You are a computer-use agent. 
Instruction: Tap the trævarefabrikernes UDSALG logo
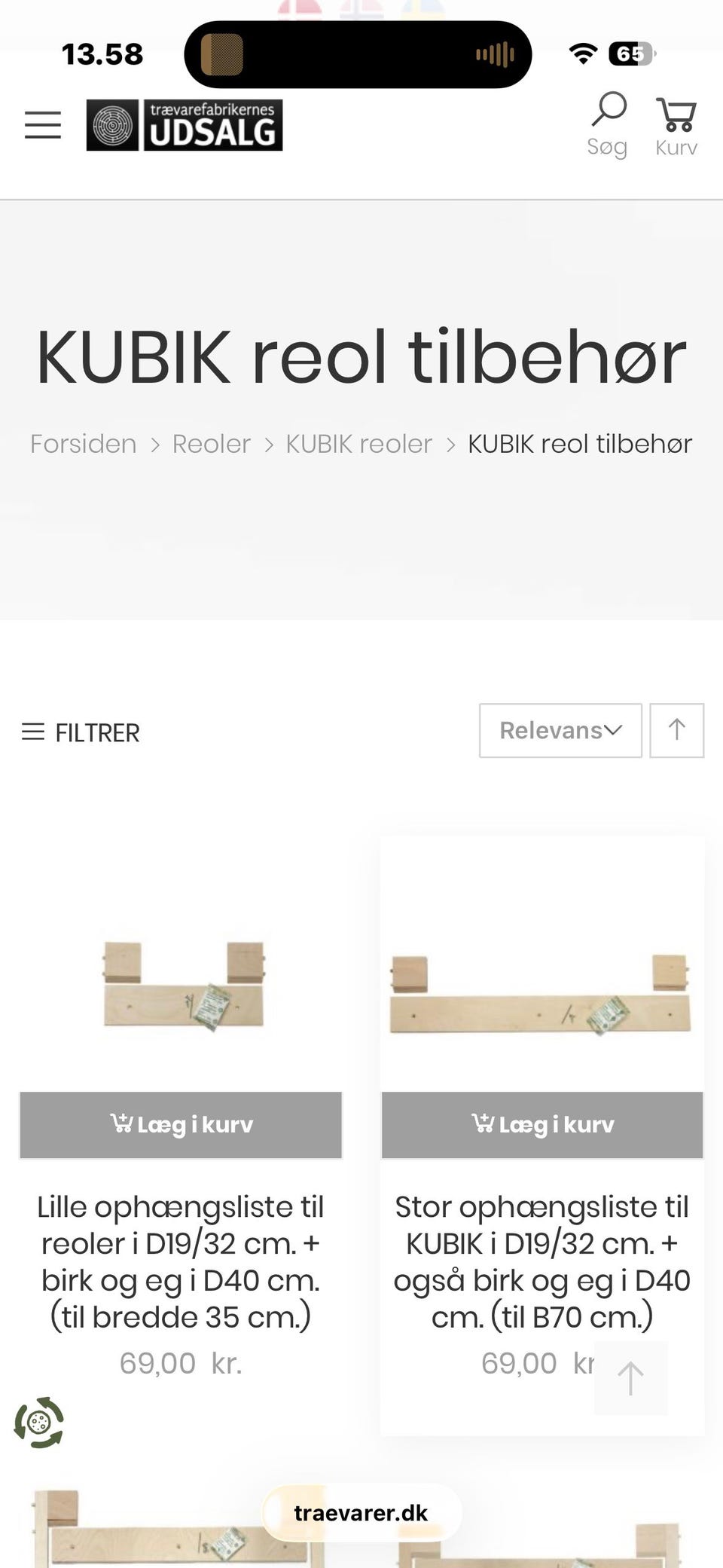(185, 125)
